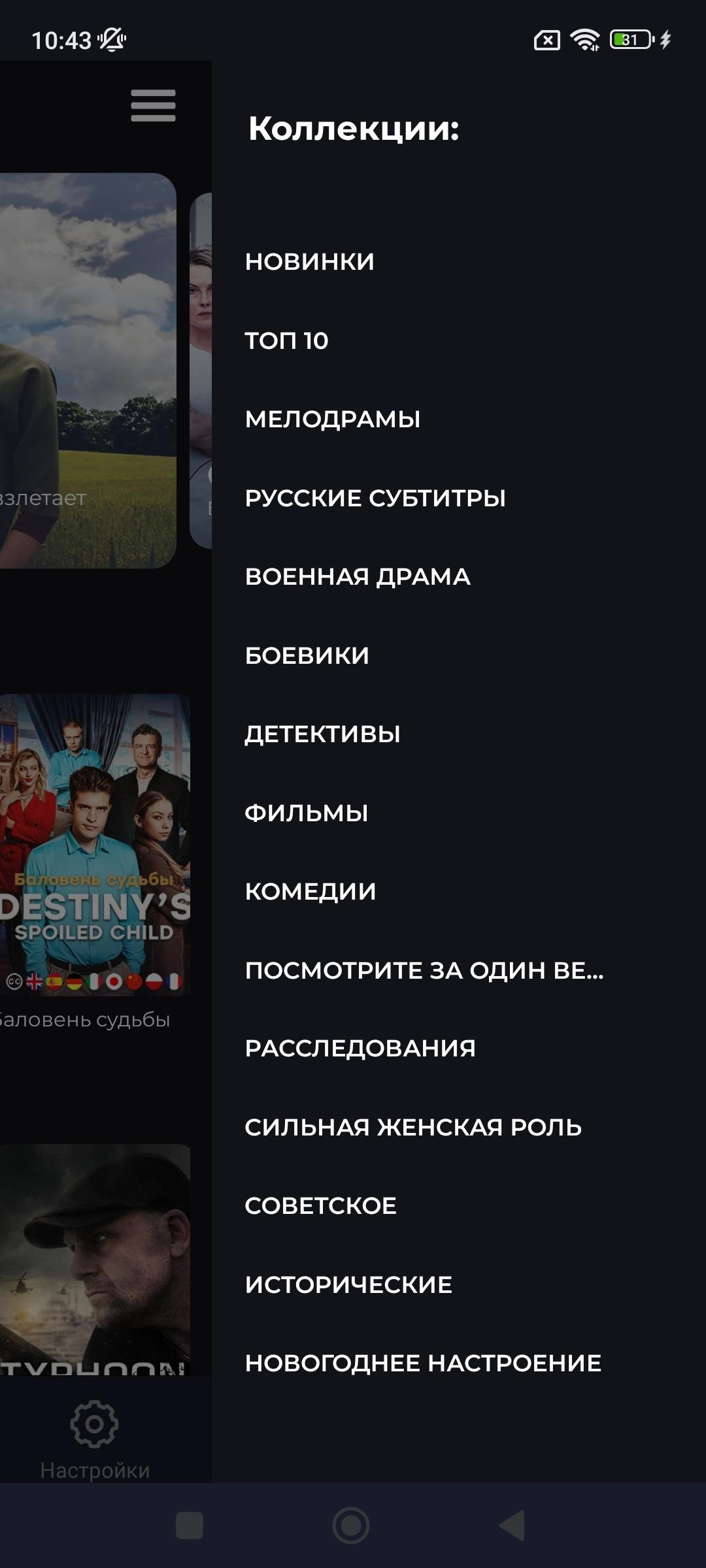Viewport: 706px width, 1568px height.
Task: Select the Топ 10 collection
Action: coord(286,341)
